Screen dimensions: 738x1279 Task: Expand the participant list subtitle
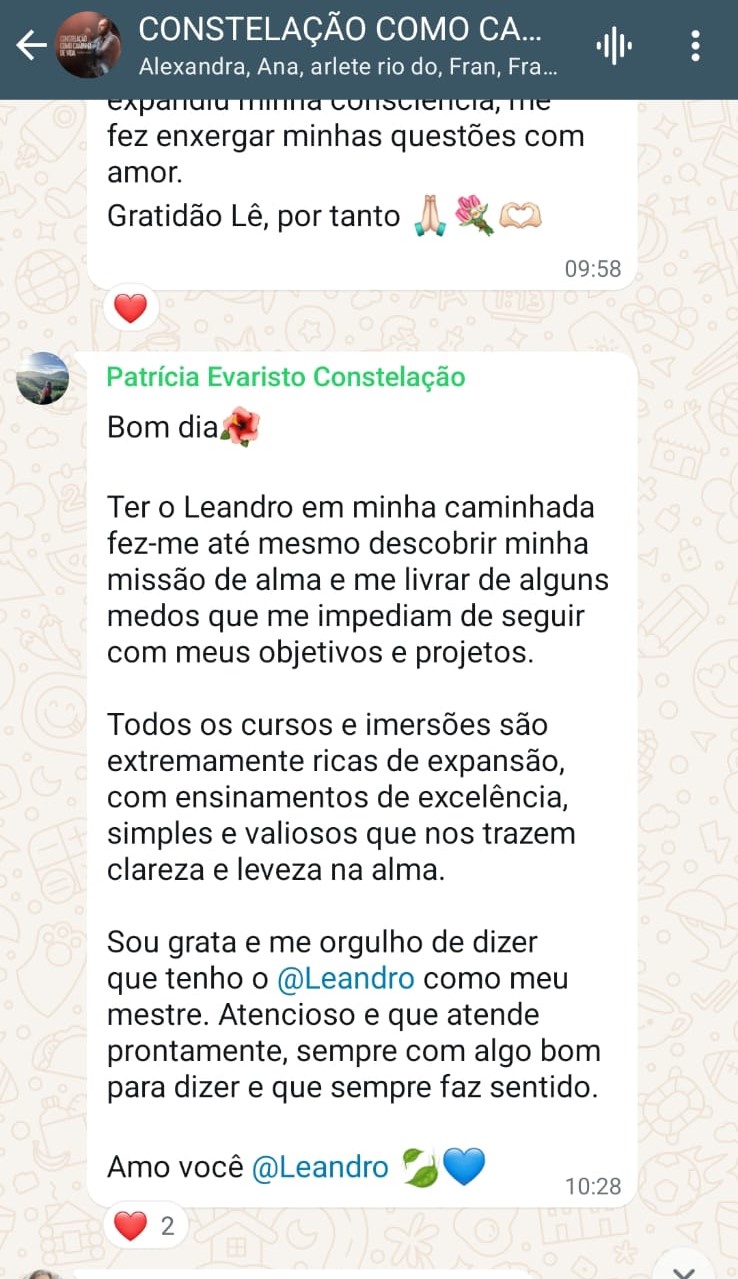coord(345,66)
